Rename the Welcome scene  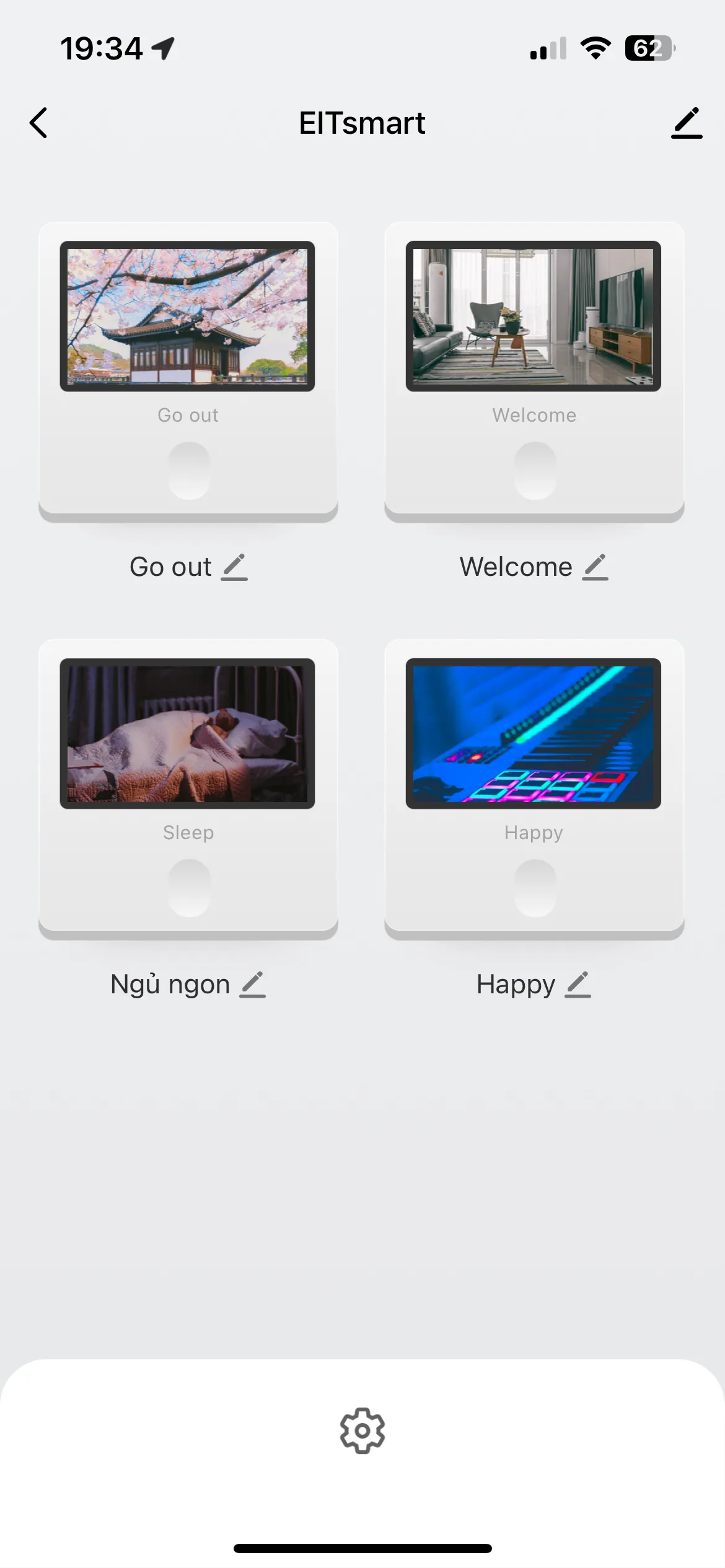pyautogui.click(x=595, y=567)
